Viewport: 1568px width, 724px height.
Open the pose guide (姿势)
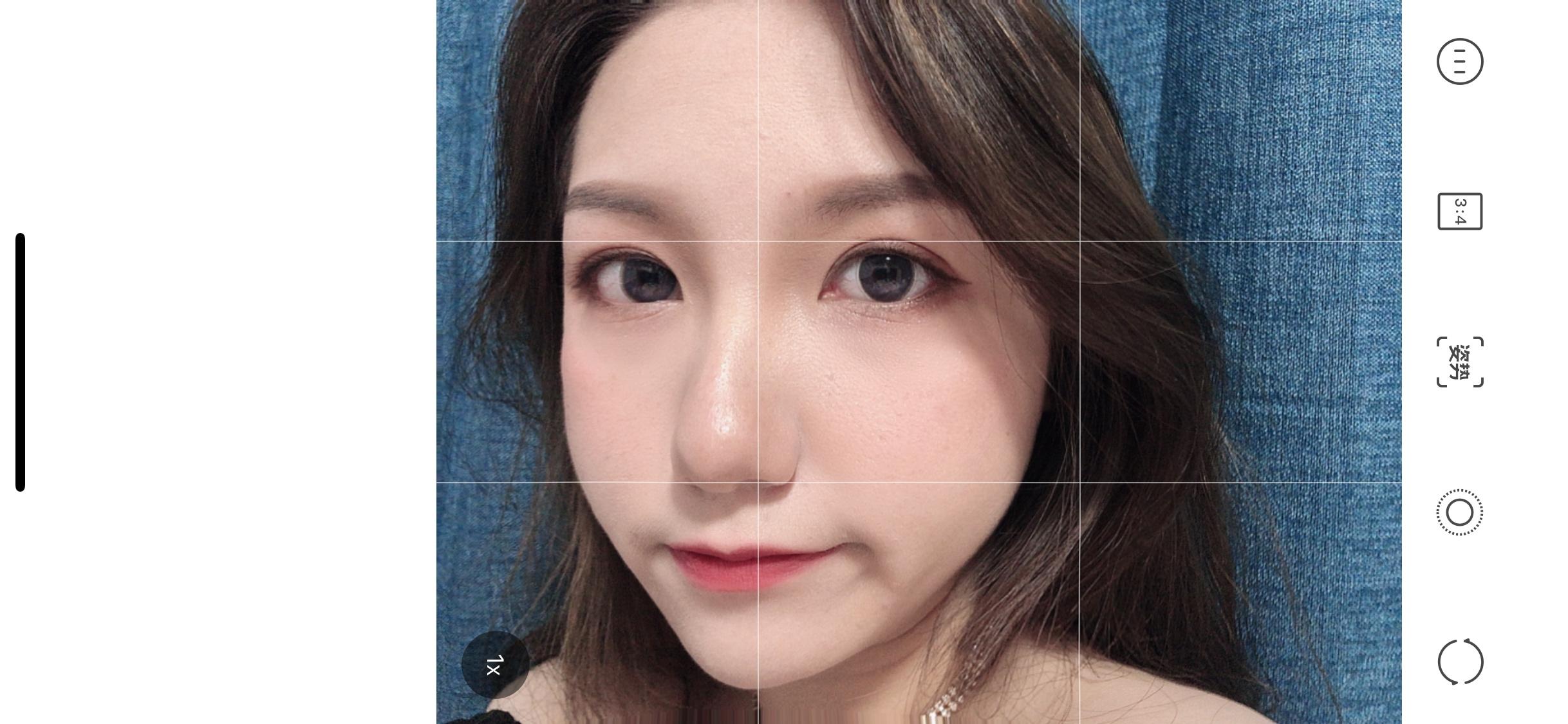pos(1460,362)
